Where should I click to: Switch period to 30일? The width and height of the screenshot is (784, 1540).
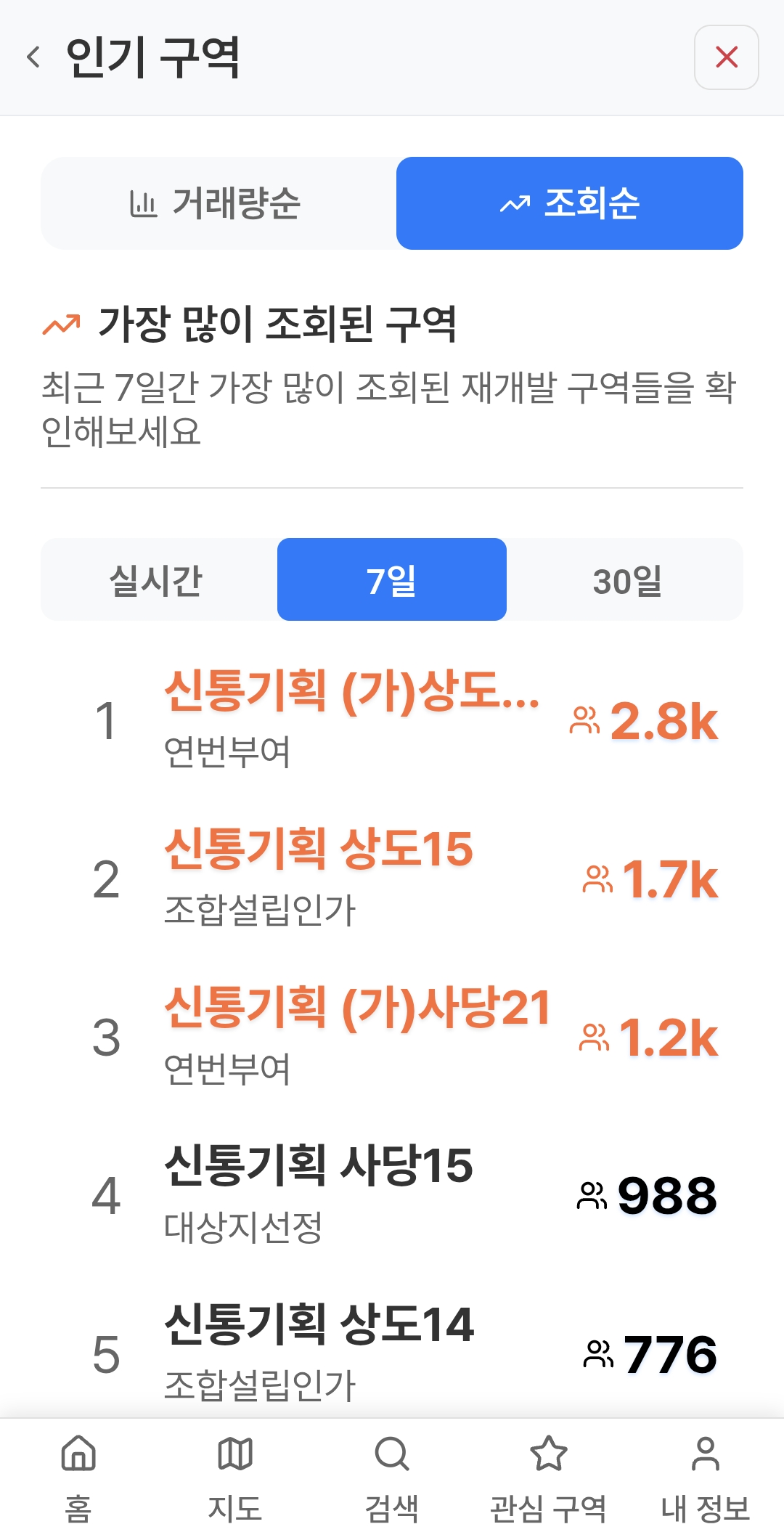coord(626,580)
